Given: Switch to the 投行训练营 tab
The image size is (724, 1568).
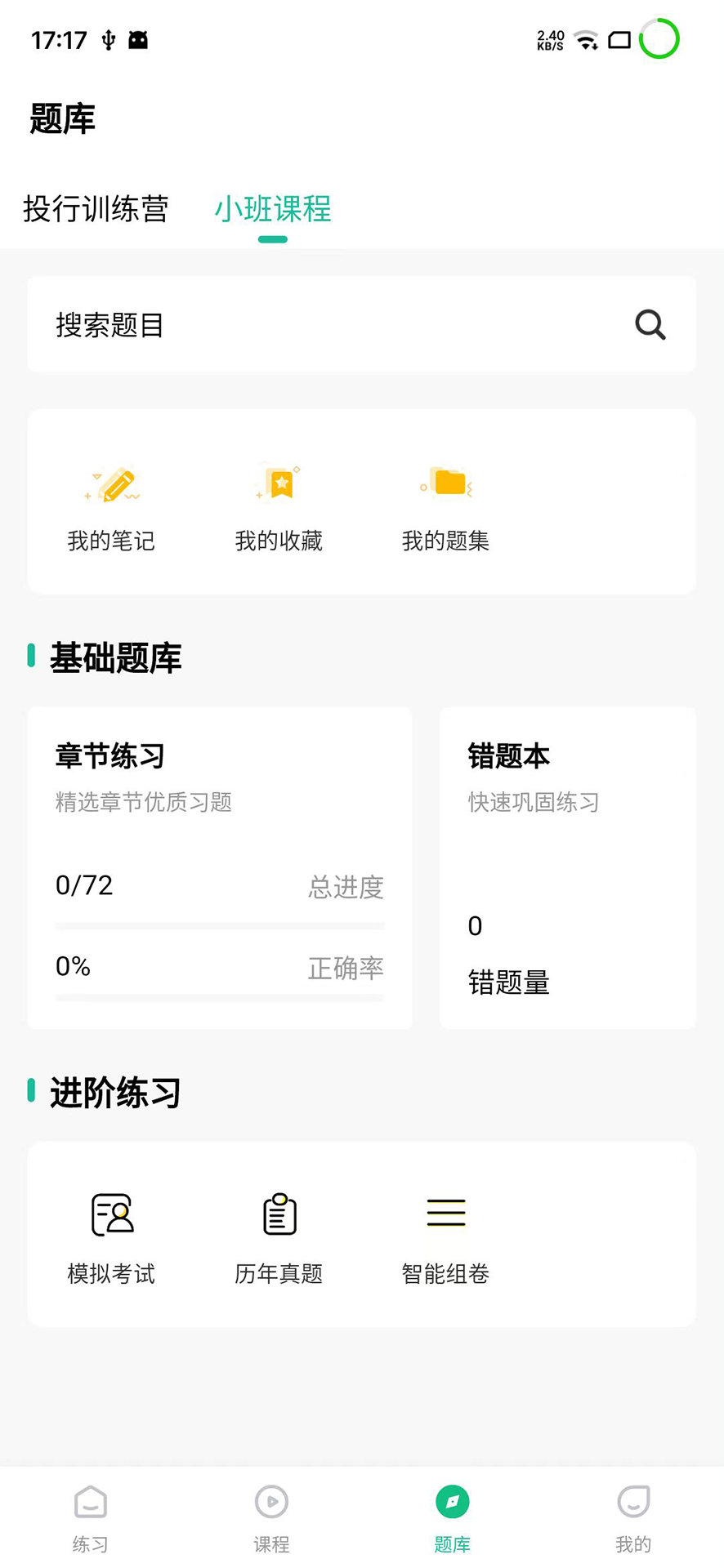Looking at the screenshot, I should (x=96, y=210).
